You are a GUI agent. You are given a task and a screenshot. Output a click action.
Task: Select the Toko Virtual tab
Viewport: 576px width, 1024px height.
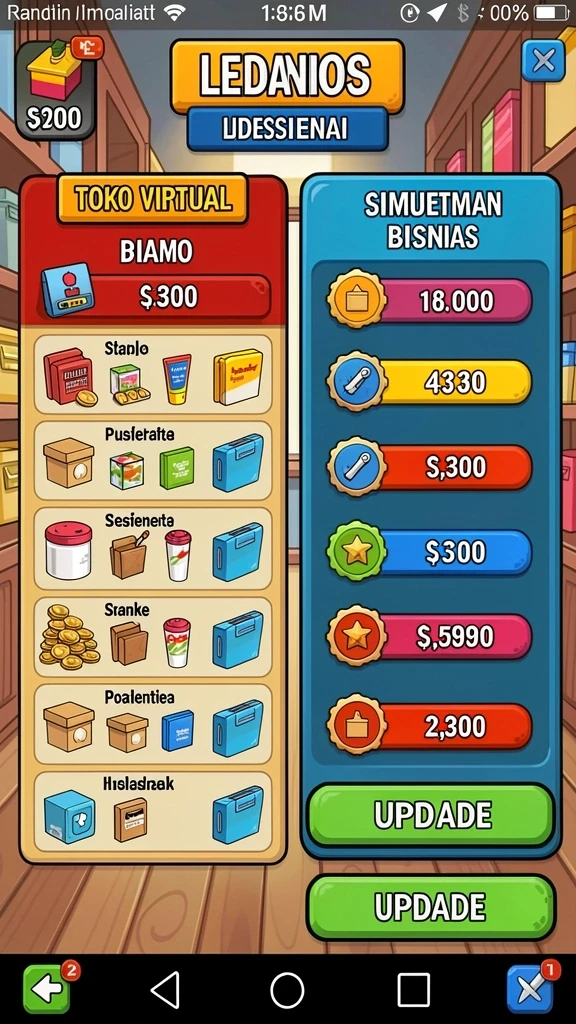152,199
